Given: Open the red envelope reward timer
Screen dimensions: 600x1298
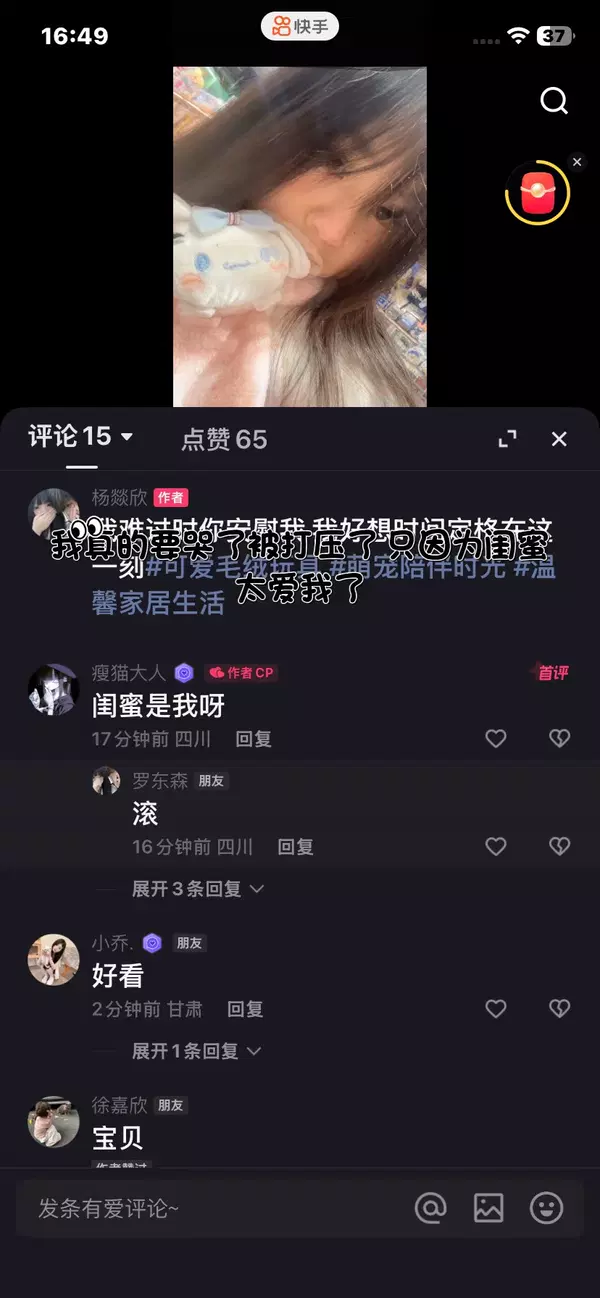Looking at the screenshot, I should tap(538, 193).
